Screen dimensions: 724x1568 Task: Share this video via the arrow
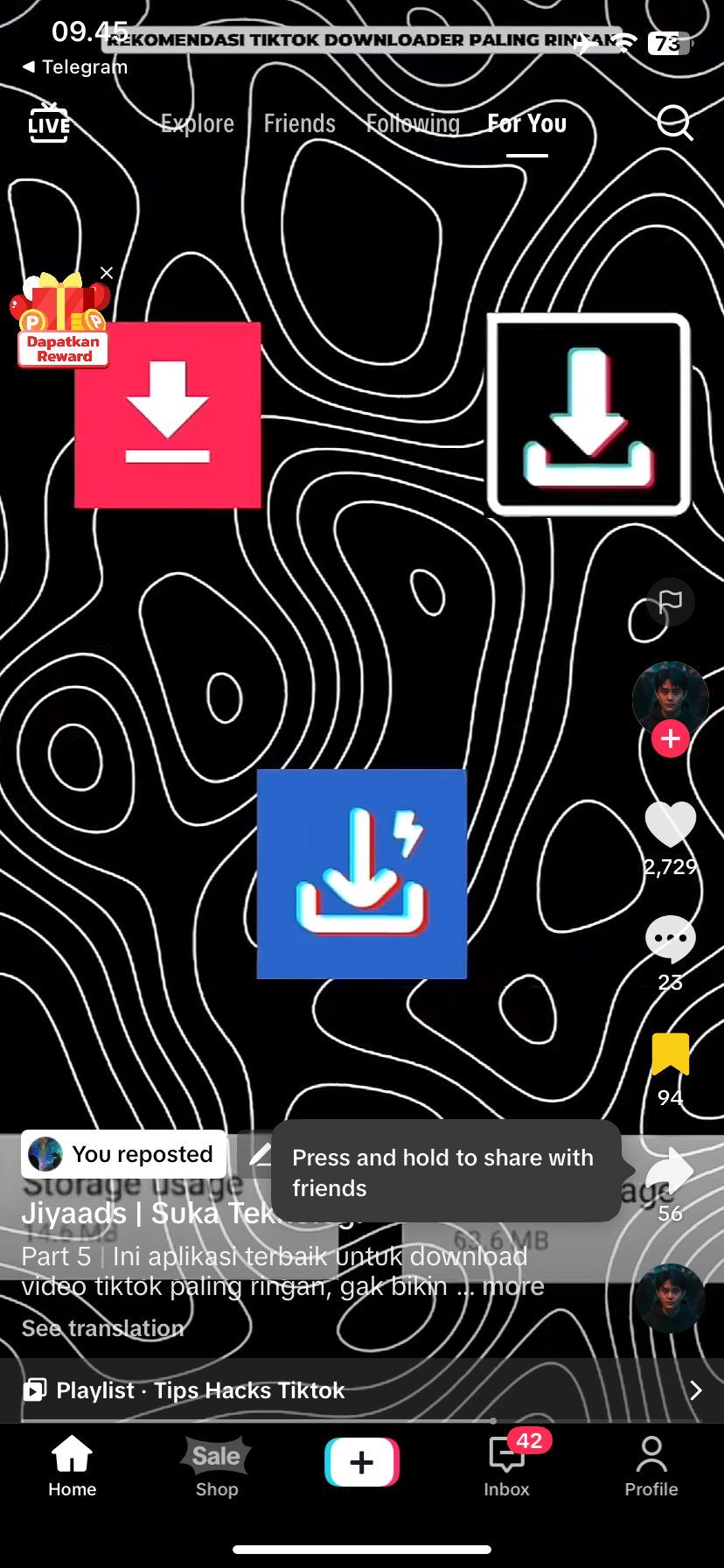(671, 1172)
